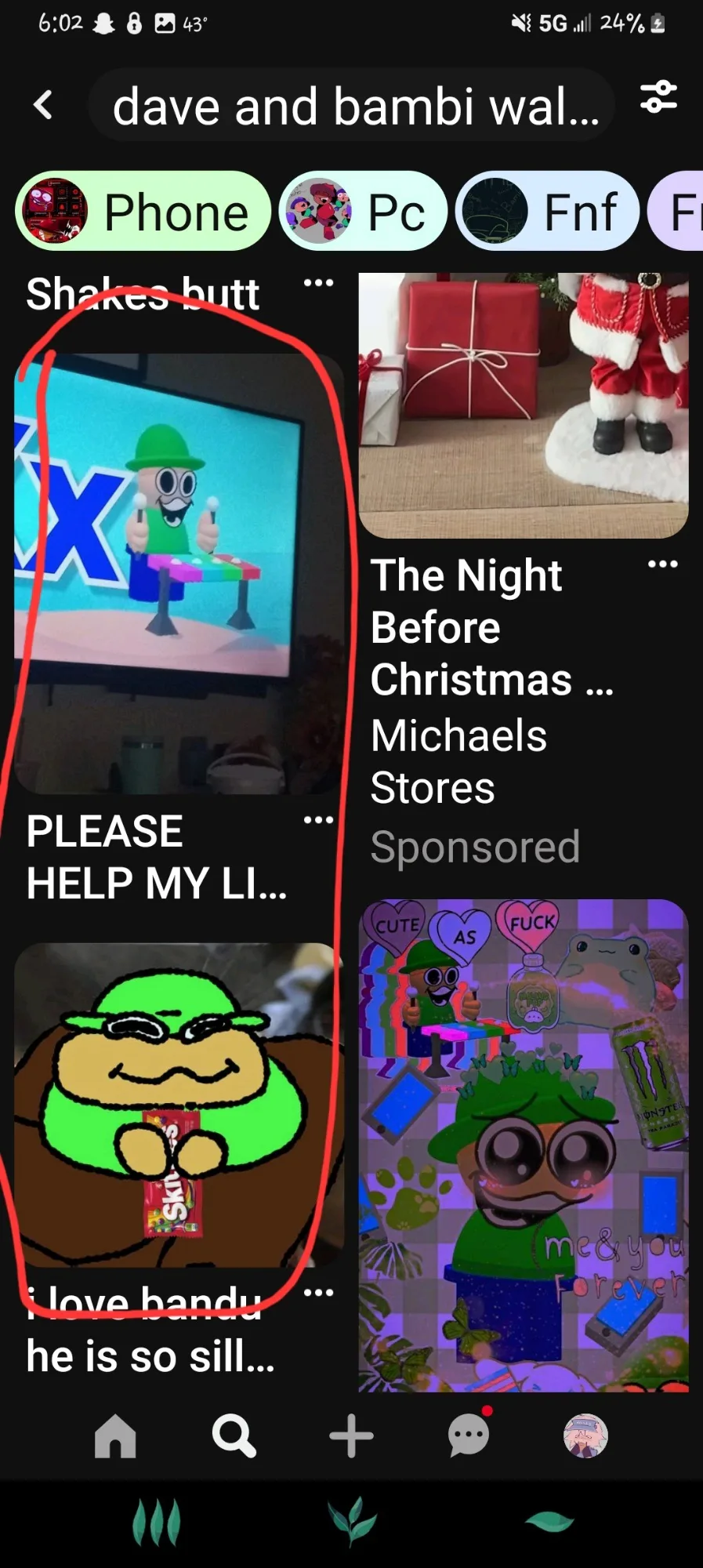Open the search filter settings
Image resolution: width=703 pixels, height=1568 pixels.
pyautogui.click(x=658, y=97)
